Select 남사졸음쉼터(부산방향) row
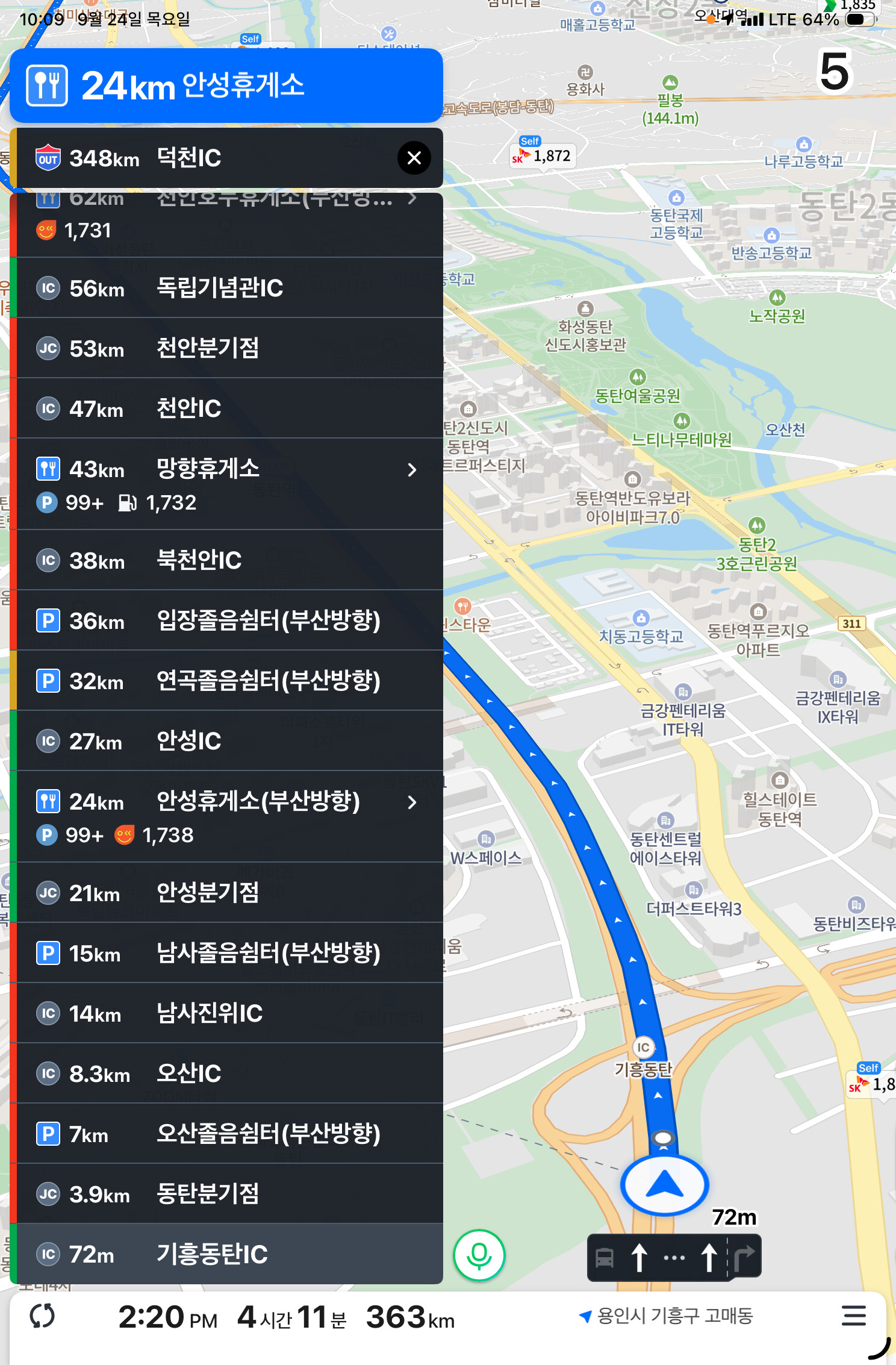The image size is (896, 1365). pyautogui.click(x=229, y=953)
